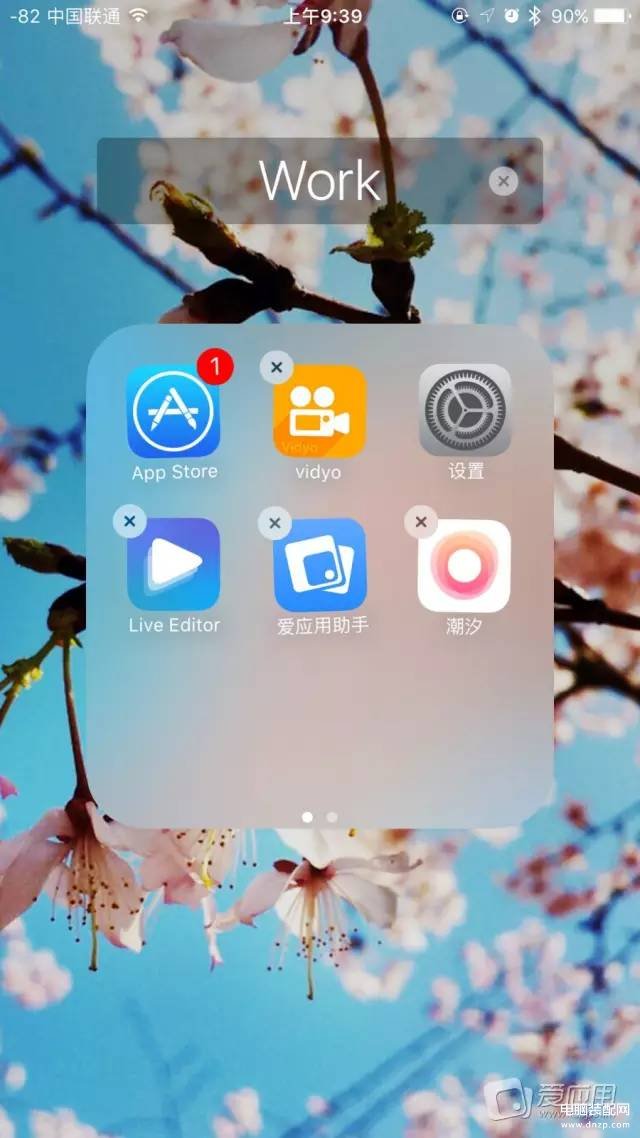
Task: Open the 爱应用助手 app
Action: 320,565
